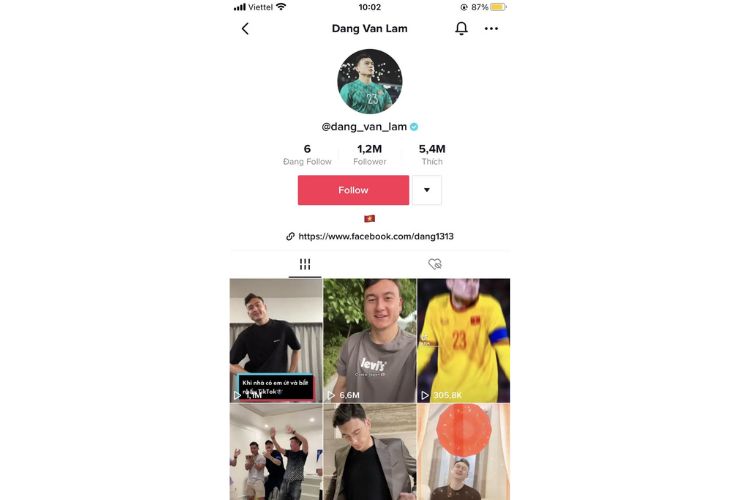View the 6 Đang Follow list
Viewport: 740px width, 500px height.
307,154
